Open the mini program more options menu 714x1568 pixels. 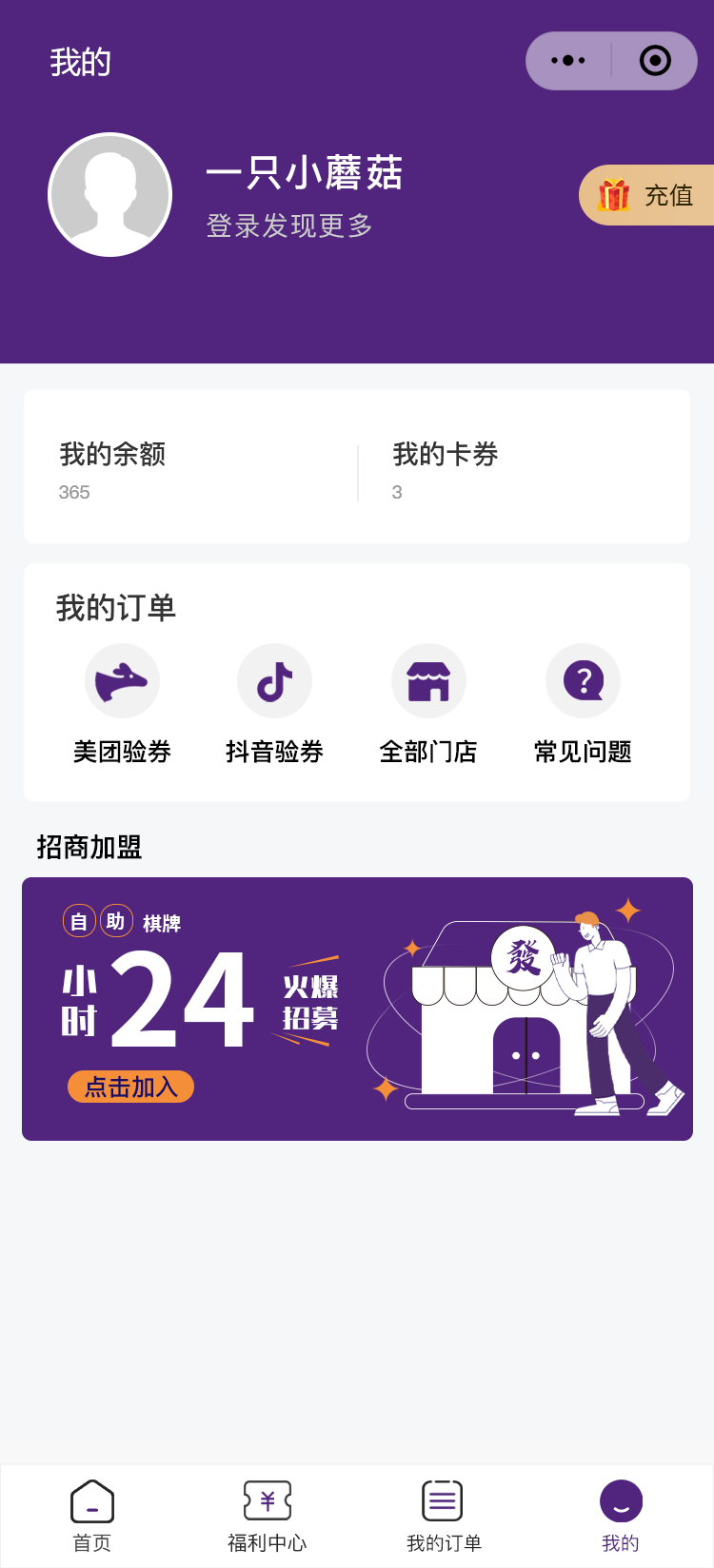tap(568, 61)
